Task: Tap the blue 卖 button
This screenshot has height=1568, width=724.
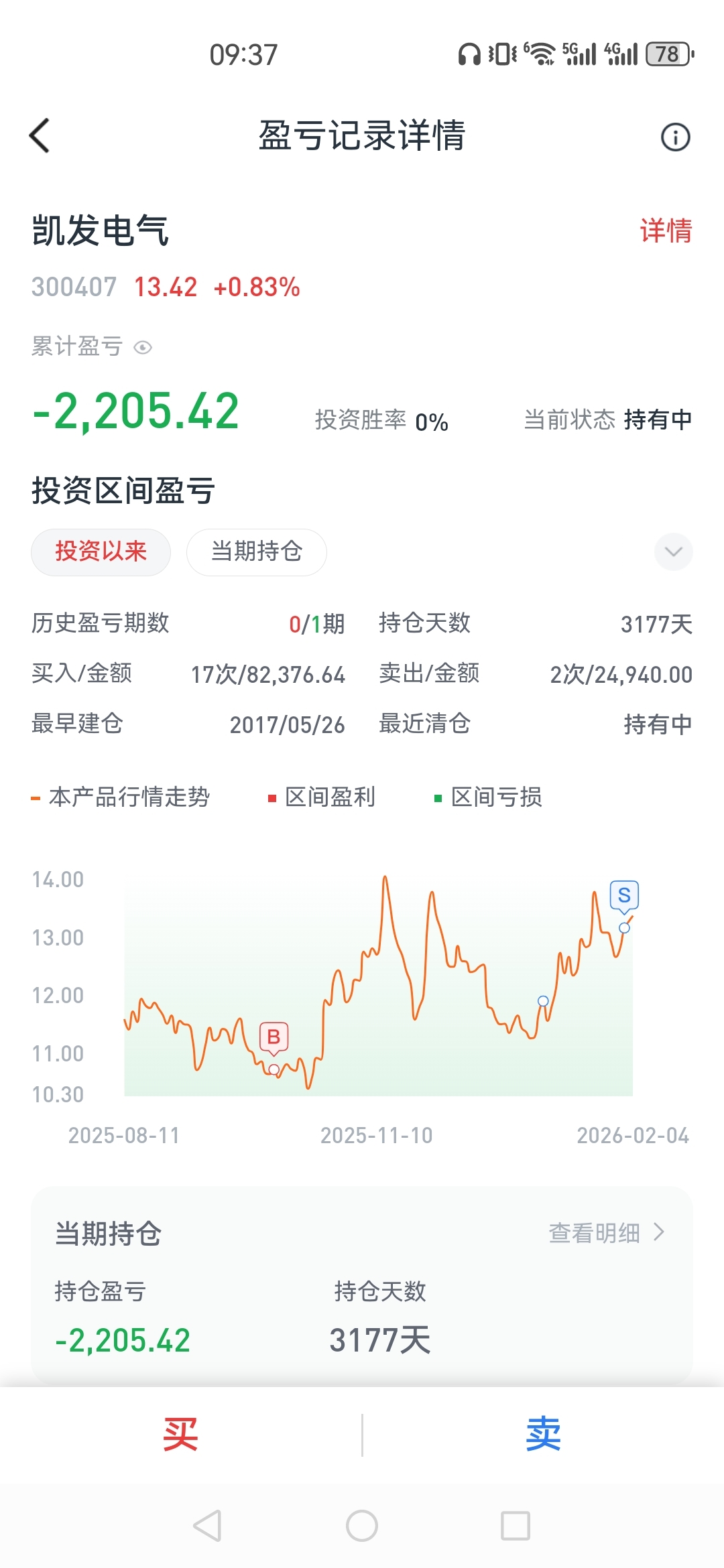Action: click(543, 1435)
